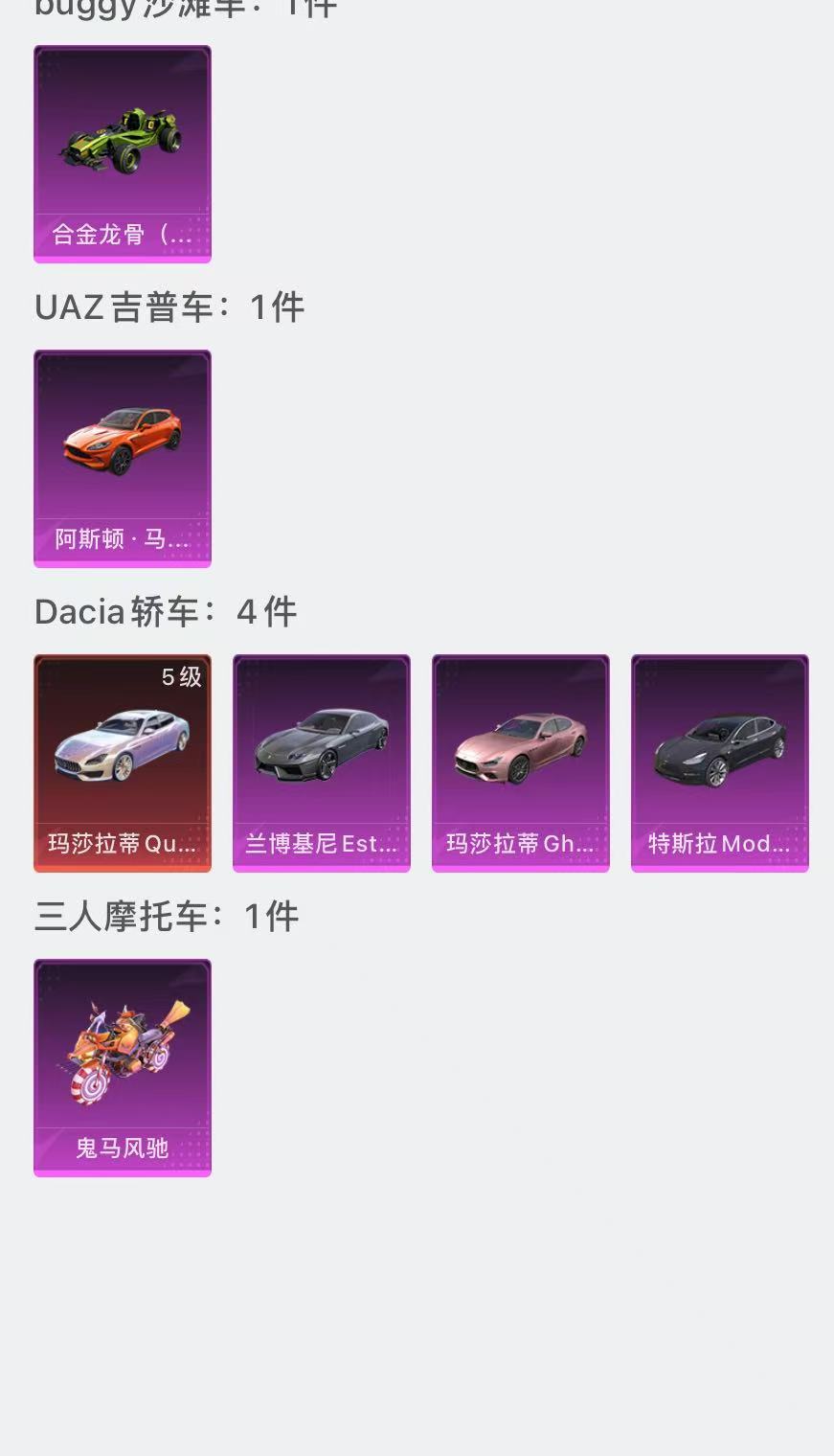The width and height of the screenshot is (834, 1456).
Task: Select the level 5 玛莎拉蒂 Qu... card
Action: pyautogui.click(x=123, y=763)
